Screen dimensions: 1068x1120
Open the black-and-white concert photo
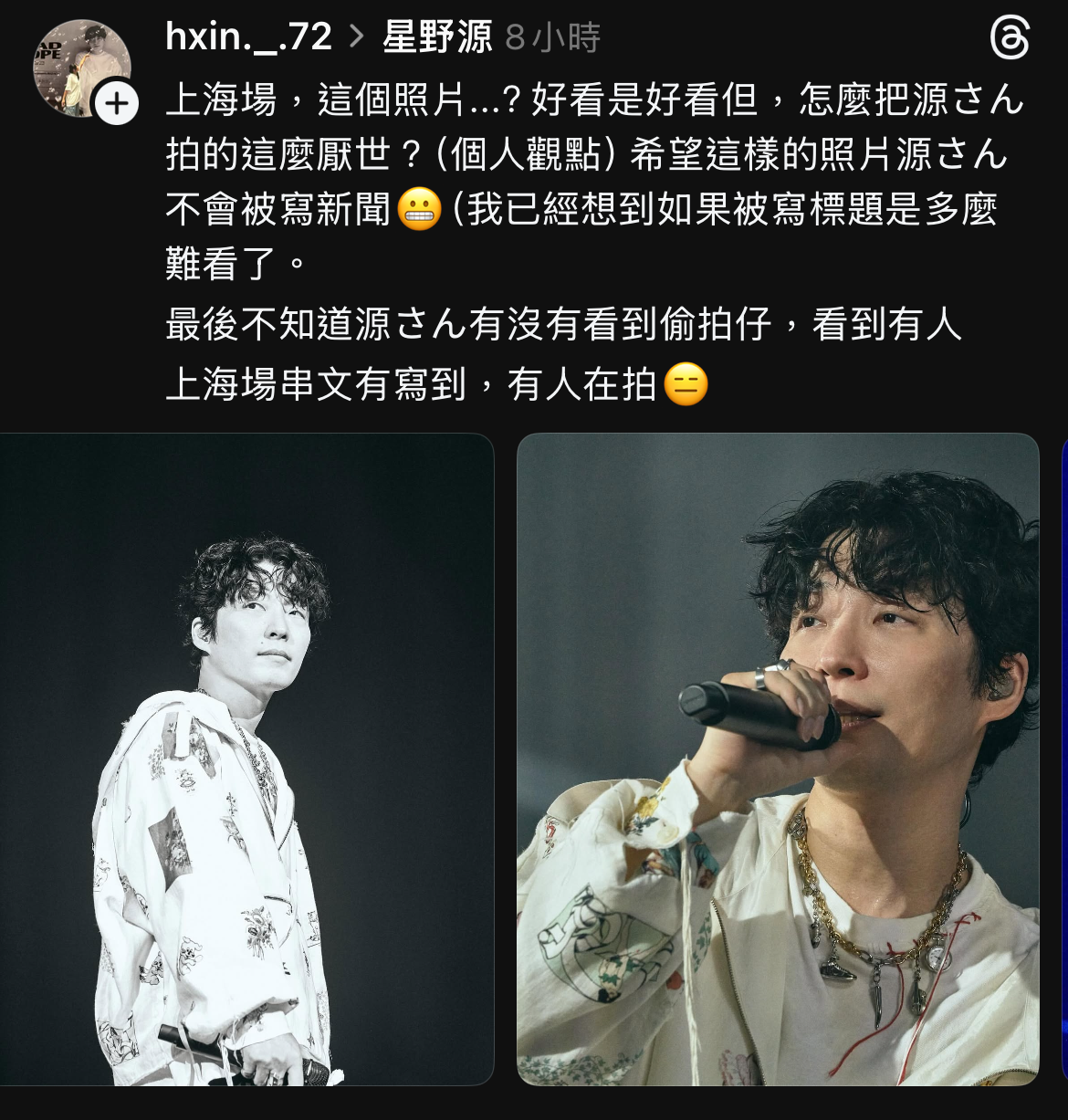(246, 759)
